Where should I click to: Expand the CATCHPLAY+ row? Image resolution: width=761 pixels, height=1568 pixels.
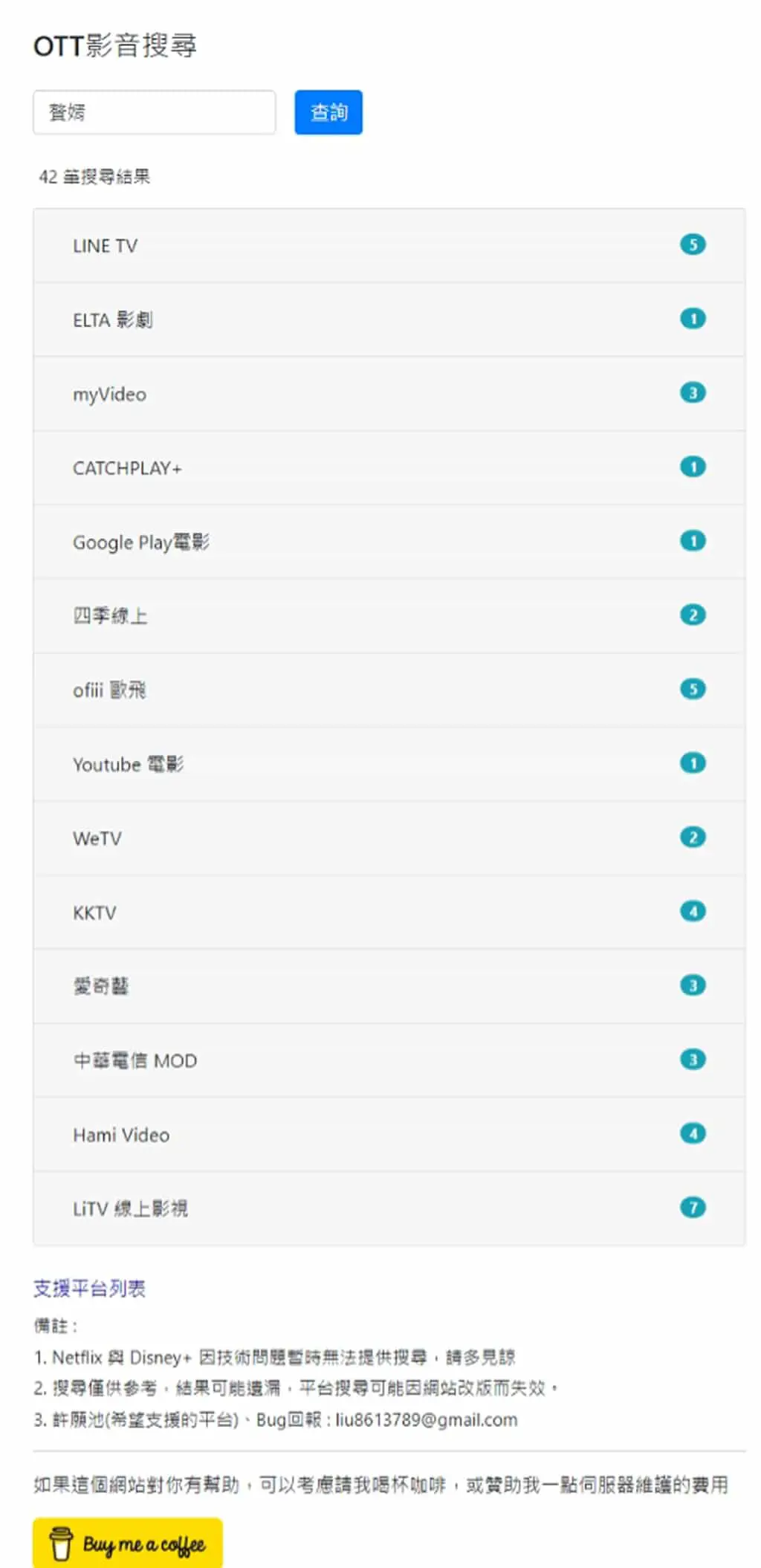tap(389, 467)
